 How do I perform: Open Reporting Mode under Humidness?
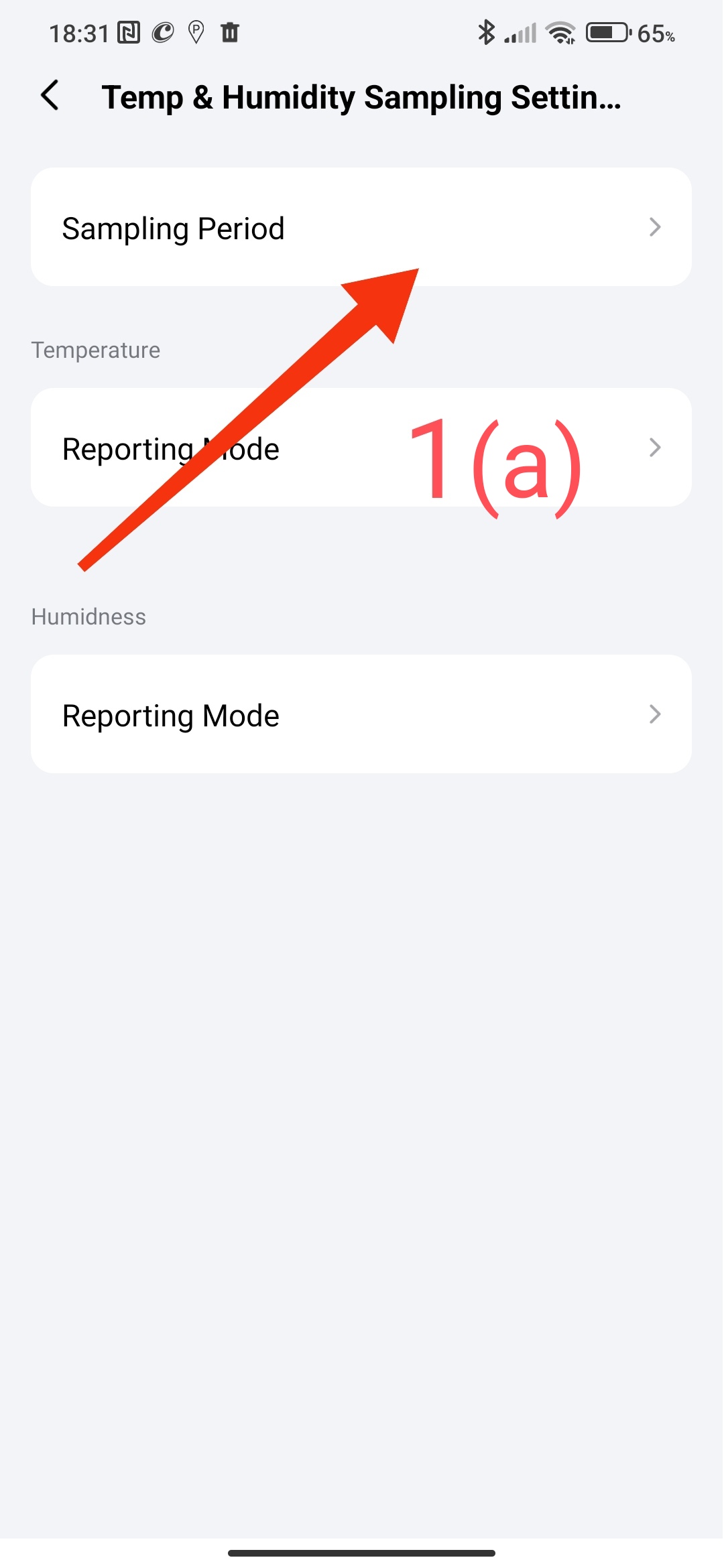pos(361,714)
